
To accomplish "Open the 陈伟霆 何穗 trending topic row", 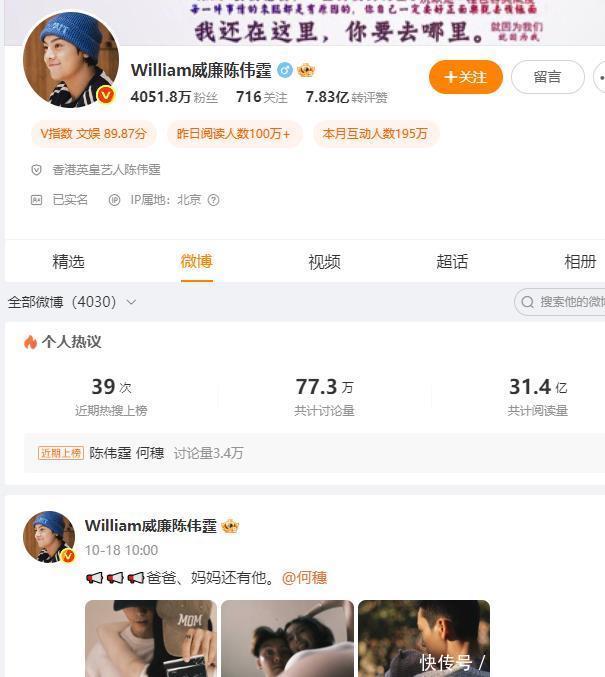I will (x=140, y=453).
